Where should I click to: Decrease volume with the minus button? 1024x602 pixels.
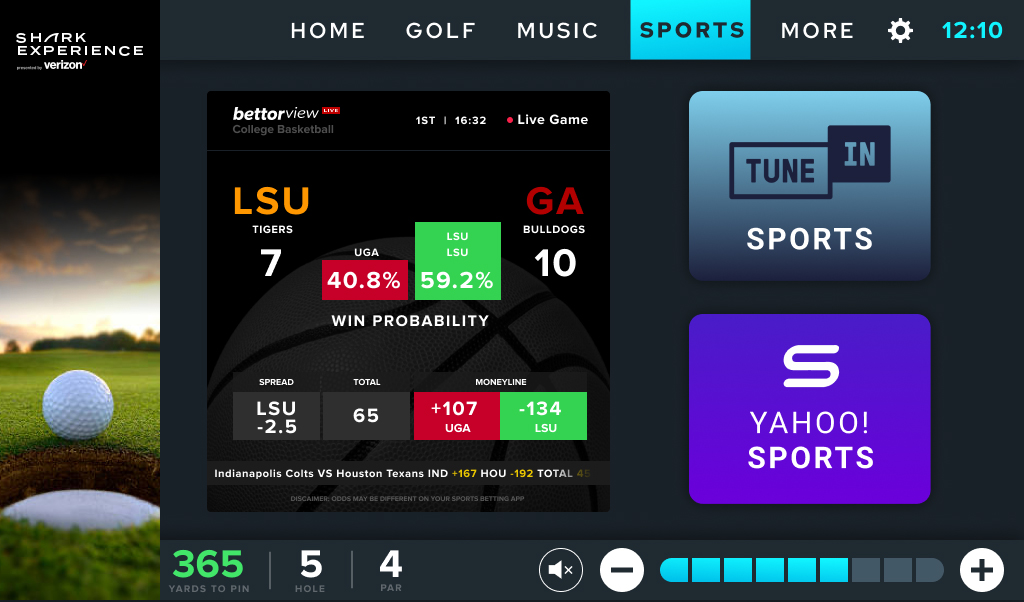tap(621, 570)
